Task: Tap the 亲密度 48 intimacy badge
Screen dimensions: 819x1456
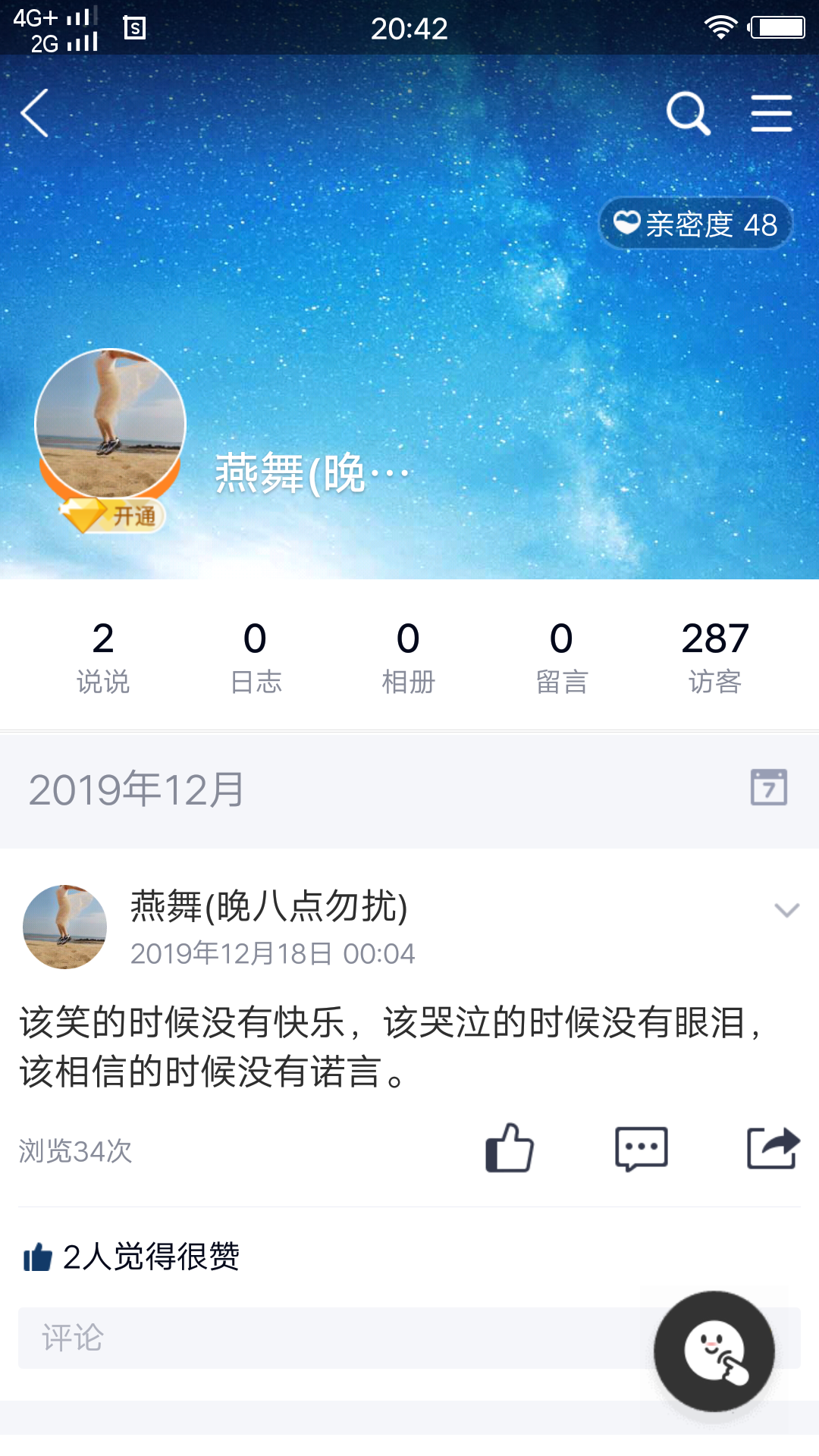Action: point(694,222)
